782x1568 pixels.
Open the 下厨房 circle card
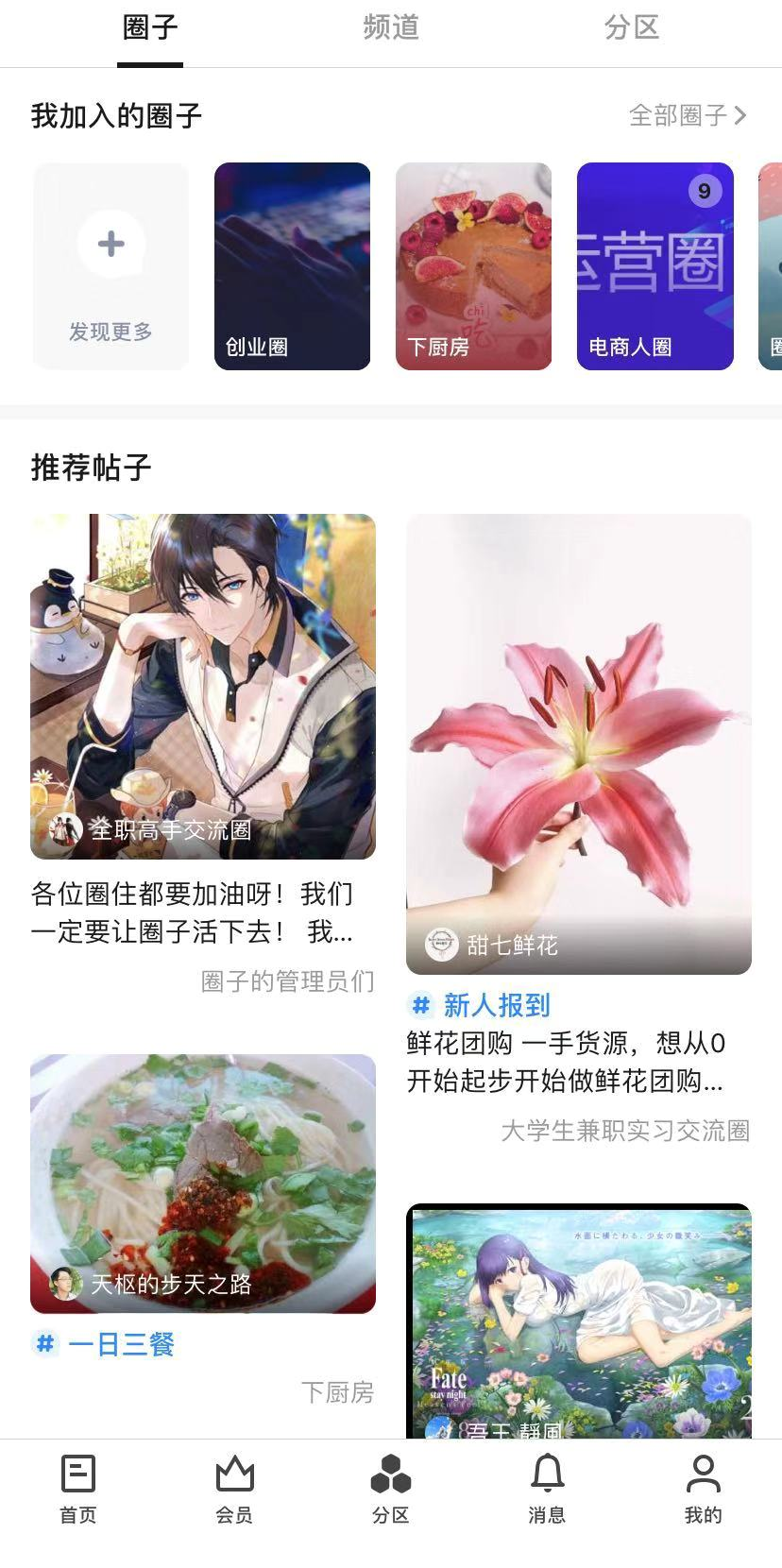tap(473, 265)
